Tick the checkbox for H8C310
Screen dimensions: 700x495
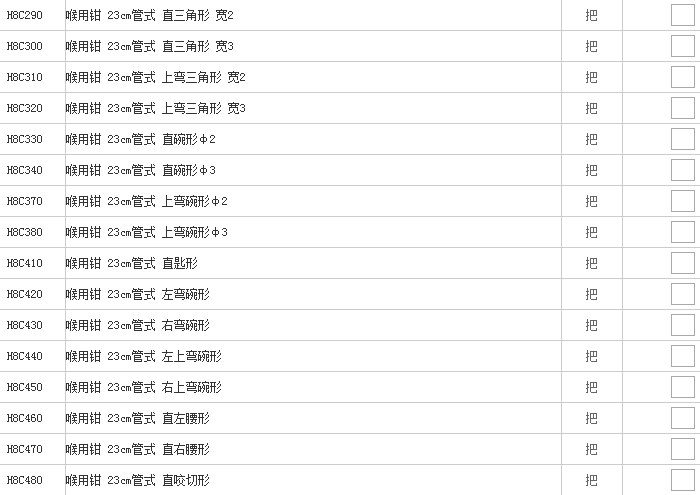click(x=682, y=77)
